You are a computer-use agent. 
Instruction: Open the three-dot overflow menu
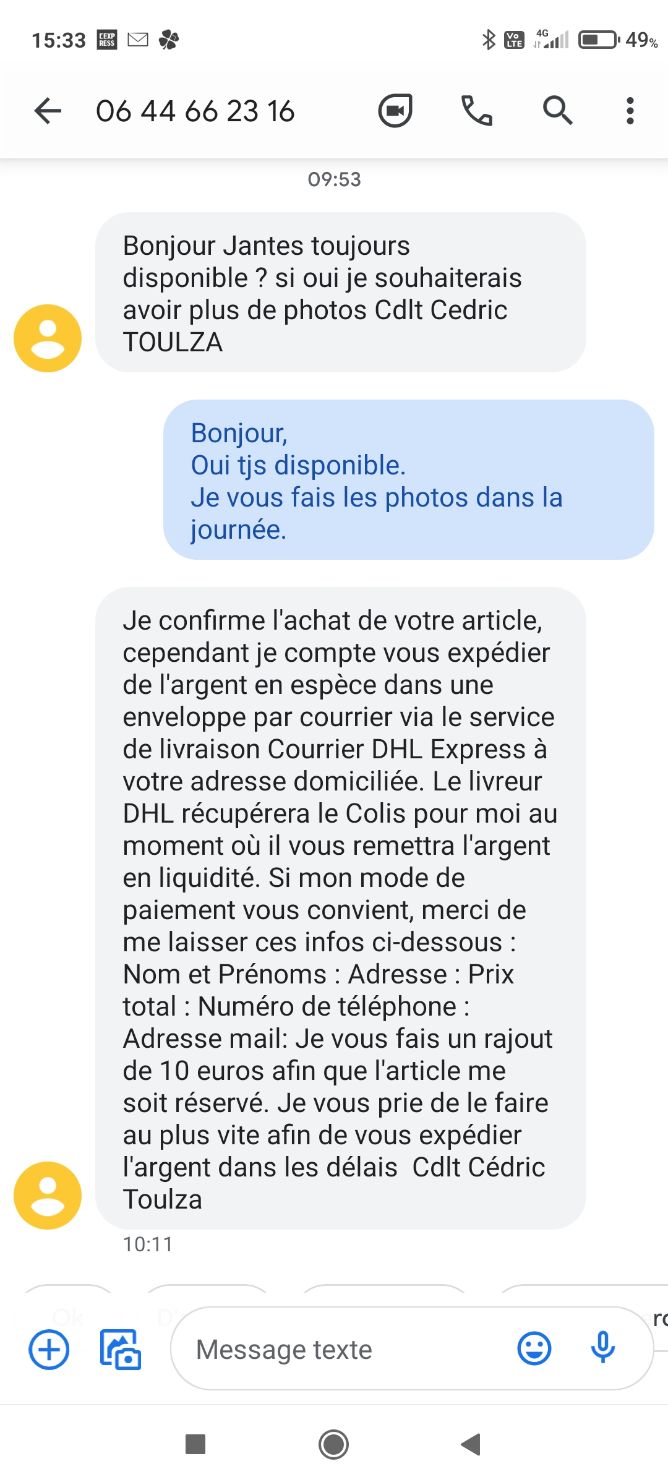click(630, 111)
